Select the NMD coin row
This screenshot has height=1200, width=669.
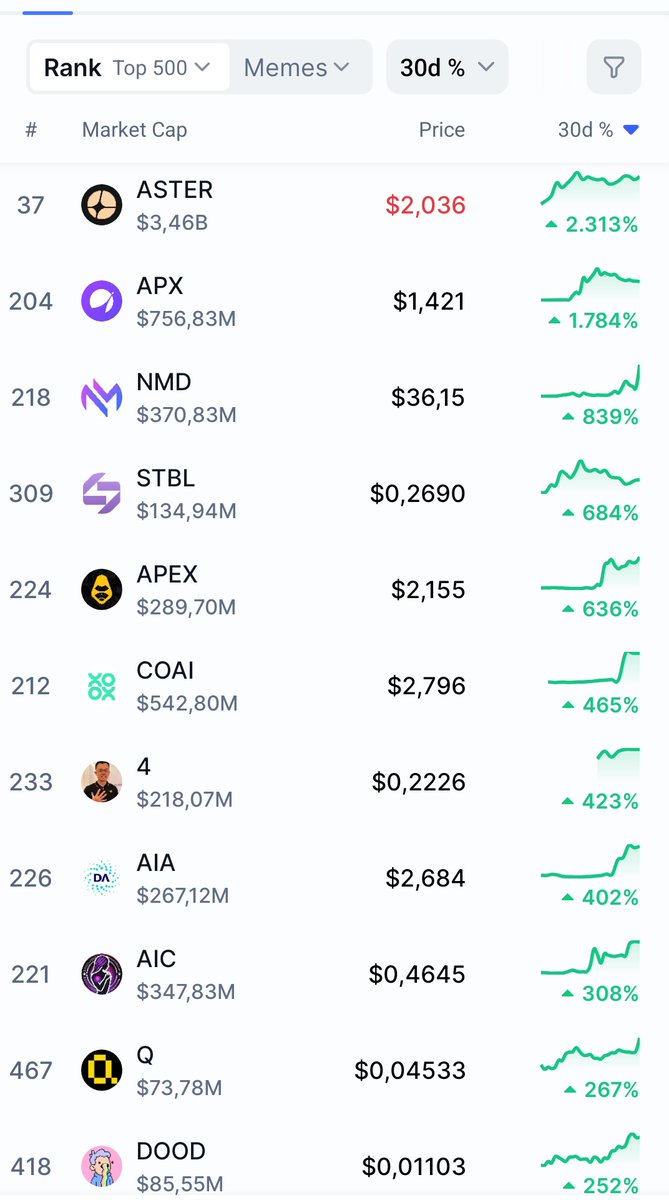[x=164, y=397]
